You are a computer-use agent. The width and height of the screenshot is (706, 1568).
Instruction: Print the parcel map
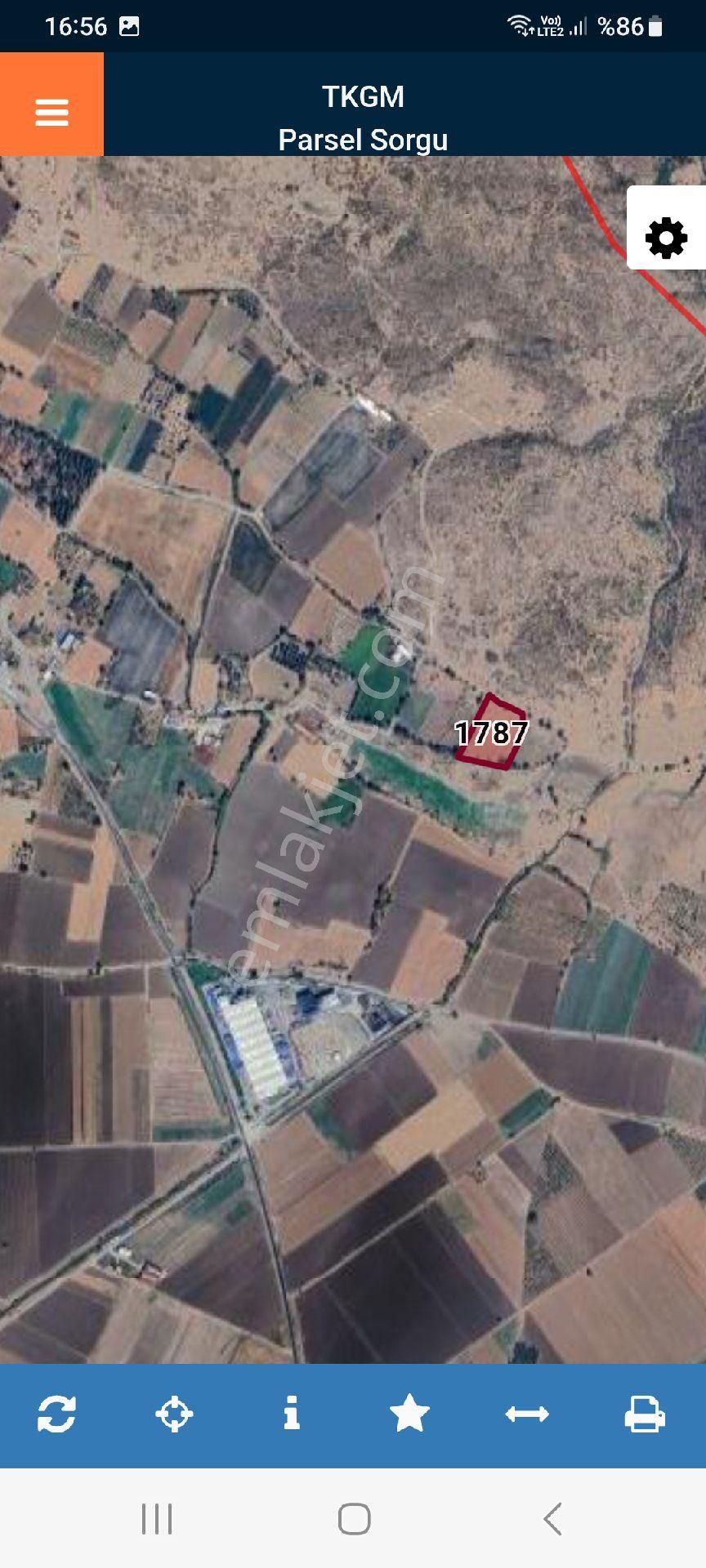tap(645, 1414)
